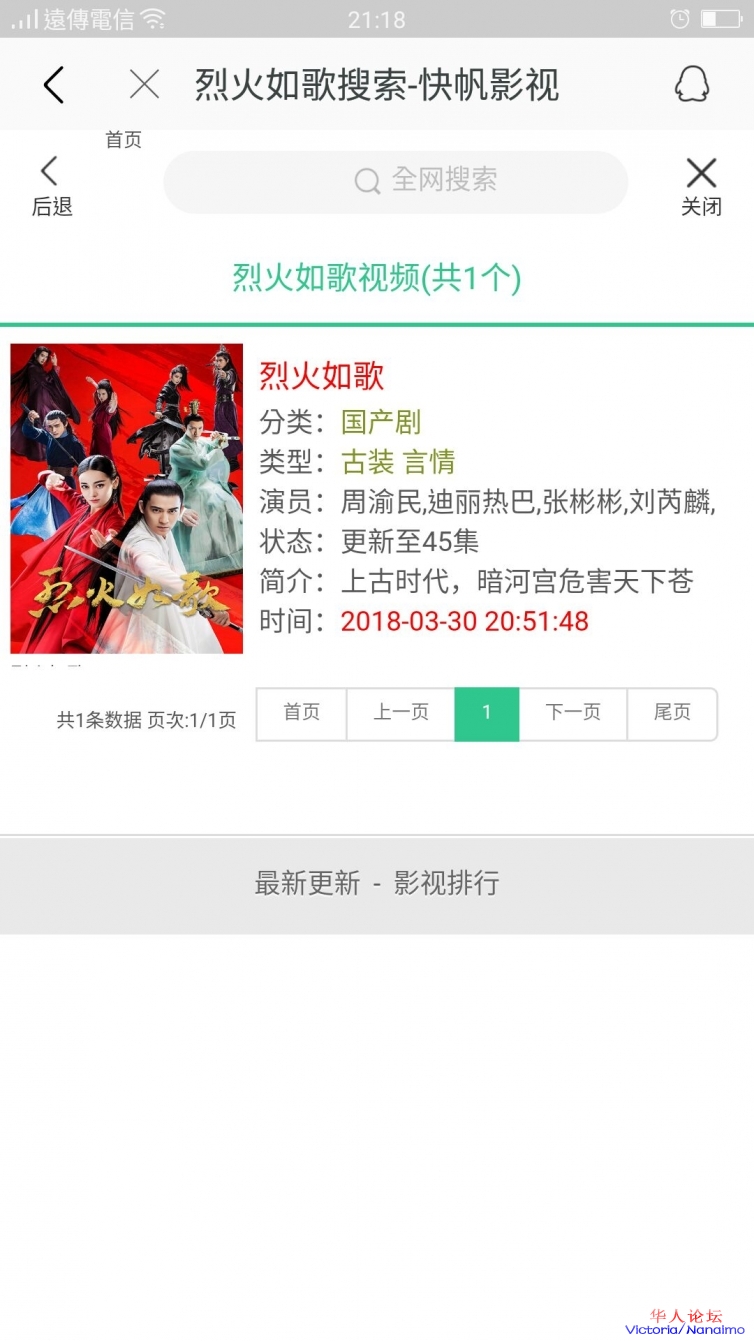
Task: Select the 言情 genre link
Action: click(430, 462)
